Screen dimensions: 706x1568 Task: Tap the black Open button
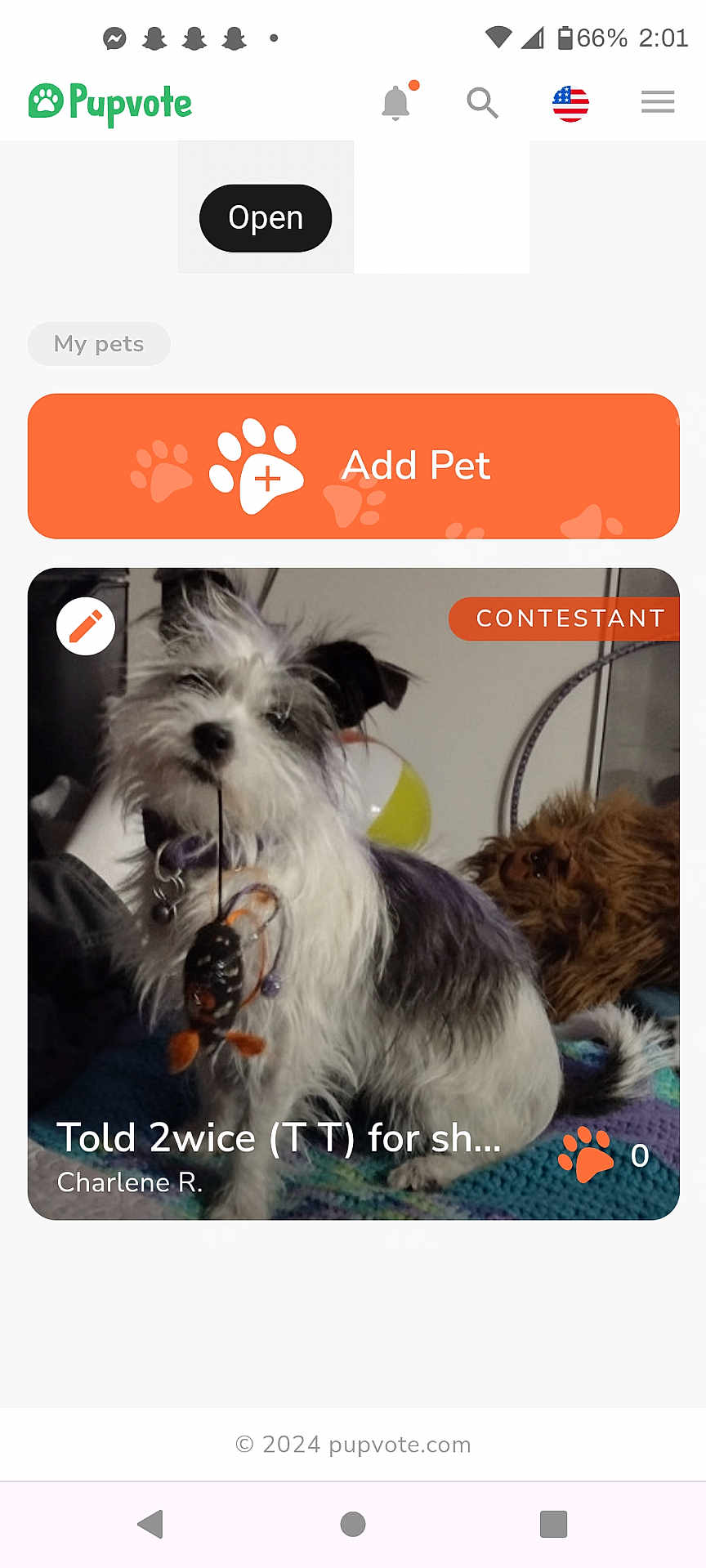tap(266, 218)
